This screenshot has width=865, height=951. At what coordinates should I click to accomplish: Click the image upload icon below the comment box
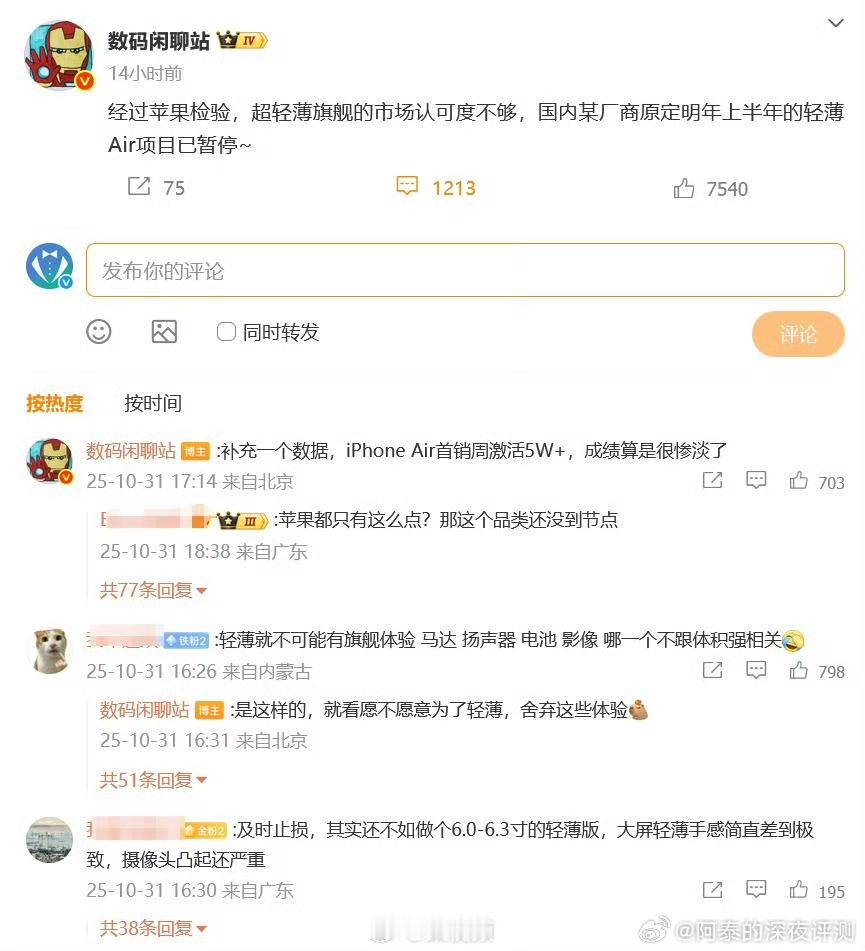click(x=165, y=331)
